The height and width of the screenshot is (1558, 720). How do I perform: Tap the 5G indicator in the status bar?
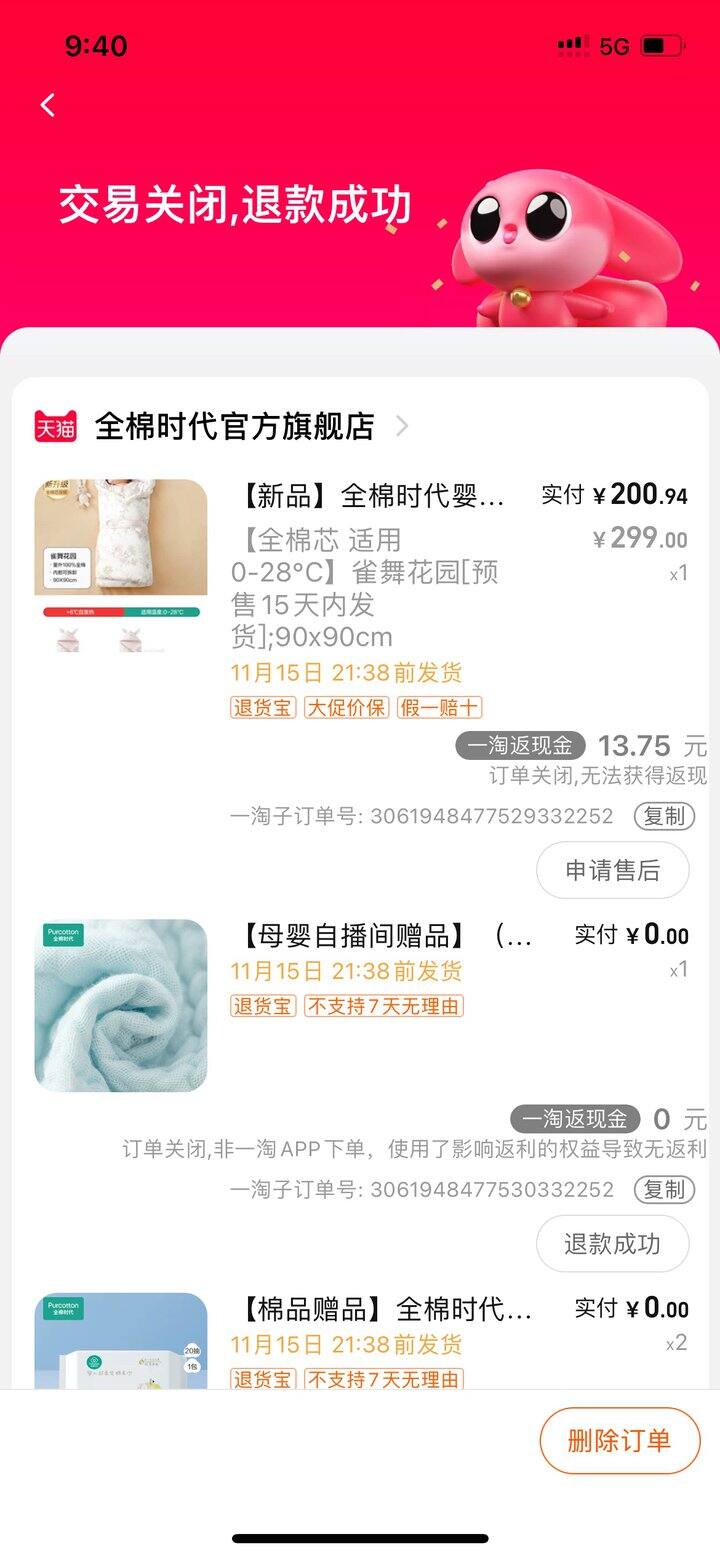point(613,45)
